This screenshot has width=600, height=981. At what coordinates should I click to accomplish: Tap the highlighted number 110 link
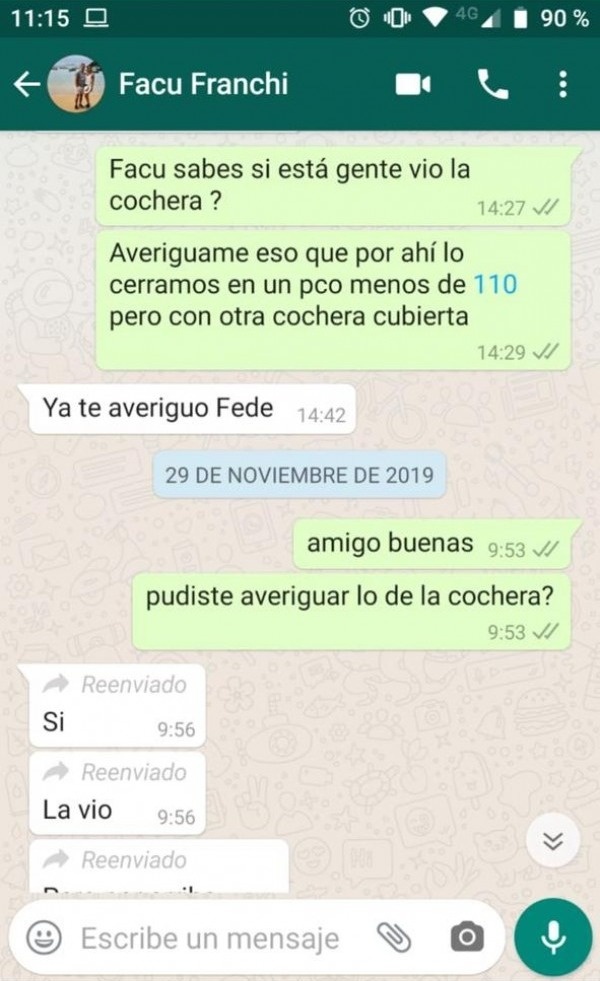(x=495, y=285)
